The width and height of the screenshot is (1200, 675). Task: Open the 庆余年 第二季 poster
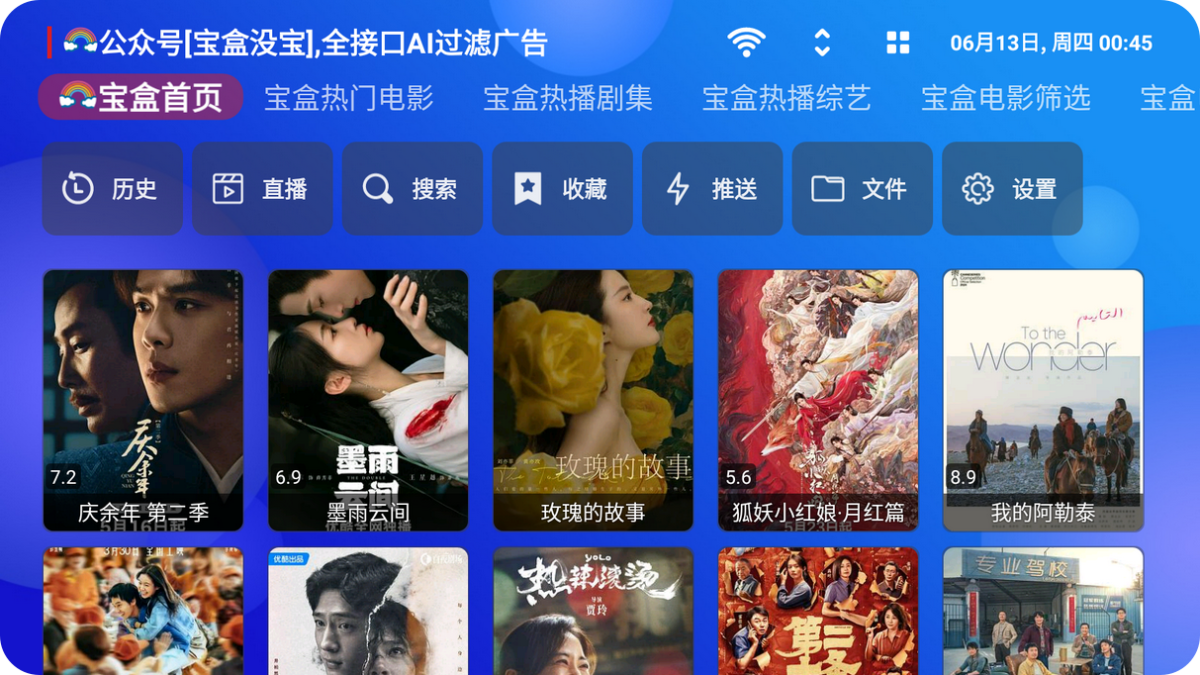click(x=143, y=400)
